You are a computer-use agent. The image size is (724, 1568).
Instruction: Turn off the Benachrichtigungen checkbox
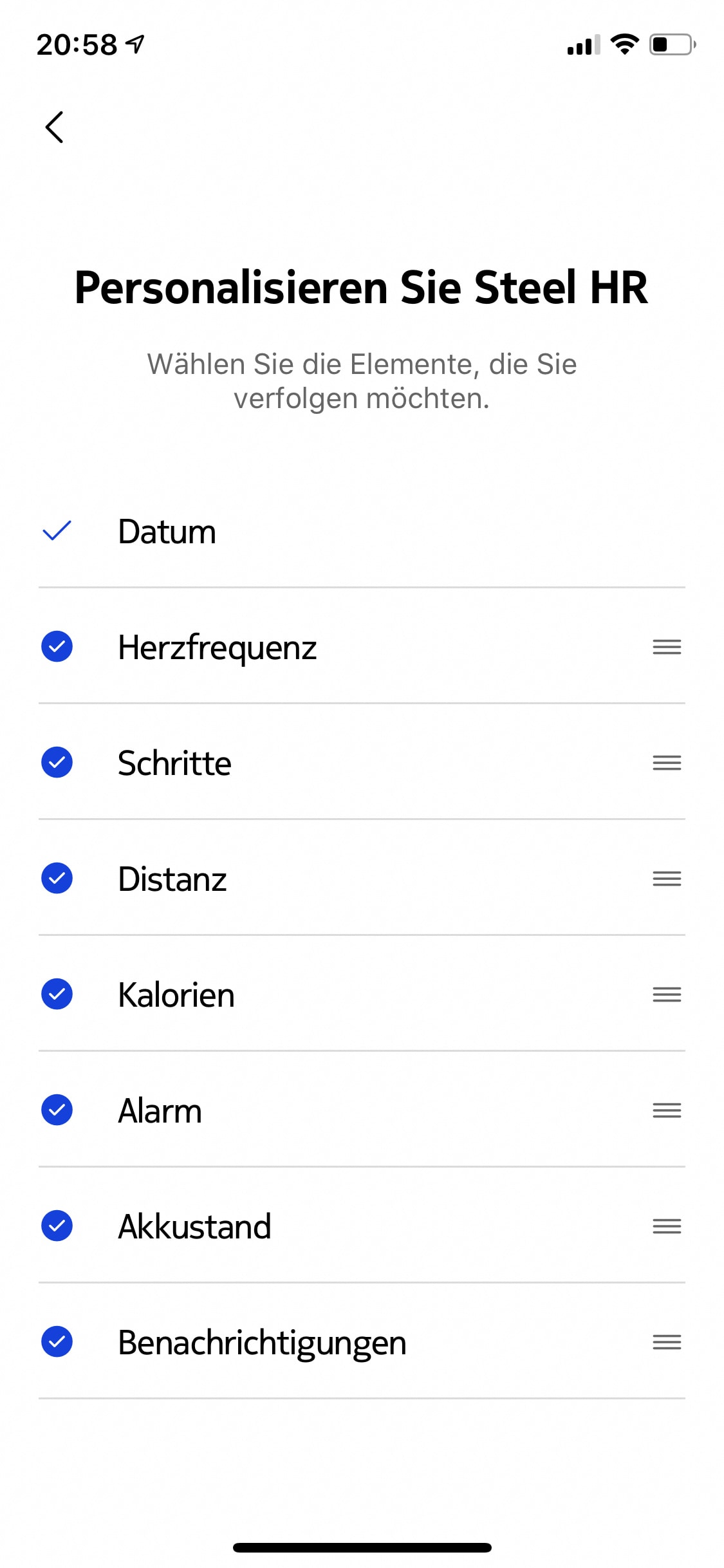tap(57, 1341)
